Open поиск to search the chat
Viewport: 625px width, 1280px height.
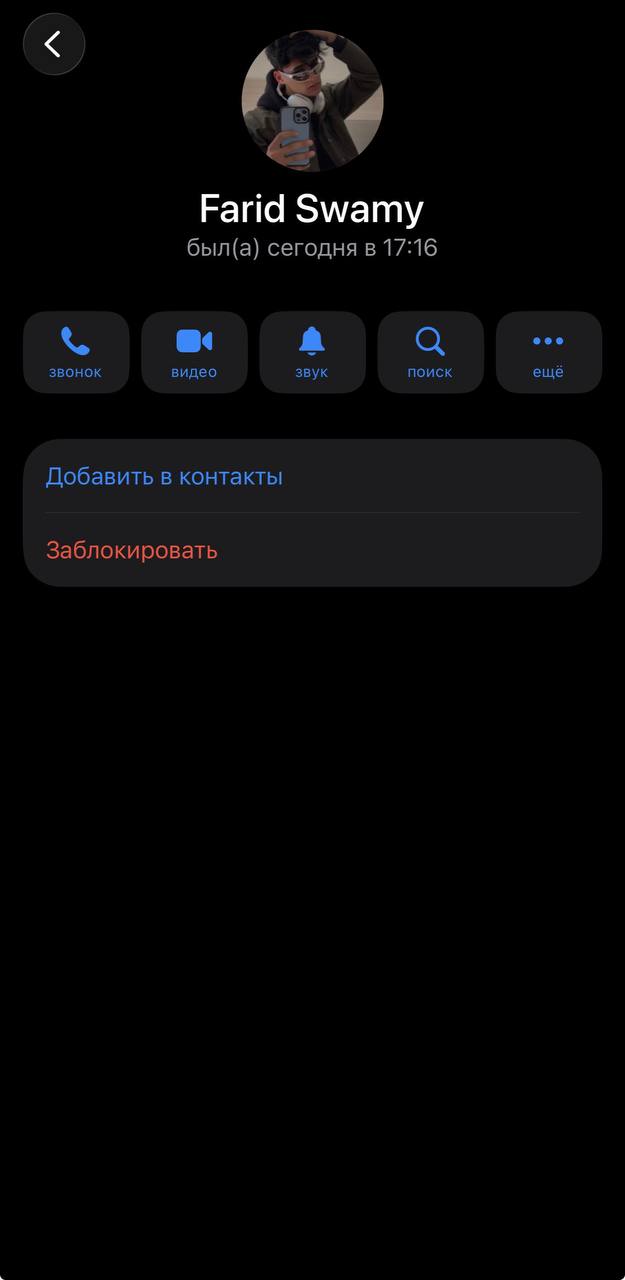click(430, 352)
